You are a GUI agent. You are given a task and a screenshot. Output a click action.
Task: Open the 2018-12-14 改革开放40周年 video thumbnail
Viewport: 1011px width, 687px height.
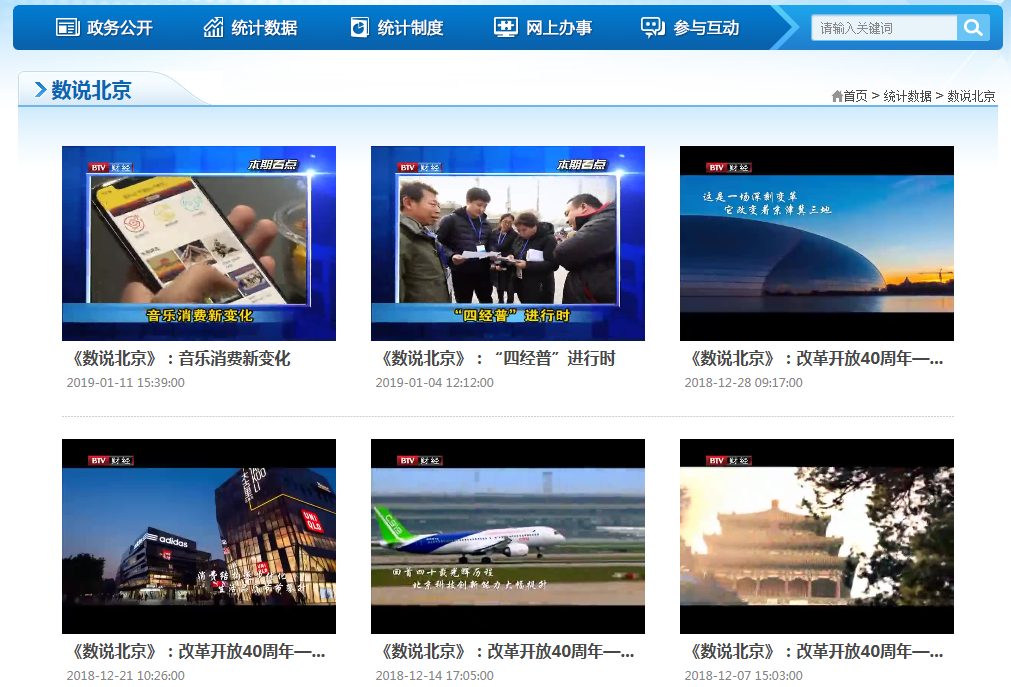pos(508,536)
